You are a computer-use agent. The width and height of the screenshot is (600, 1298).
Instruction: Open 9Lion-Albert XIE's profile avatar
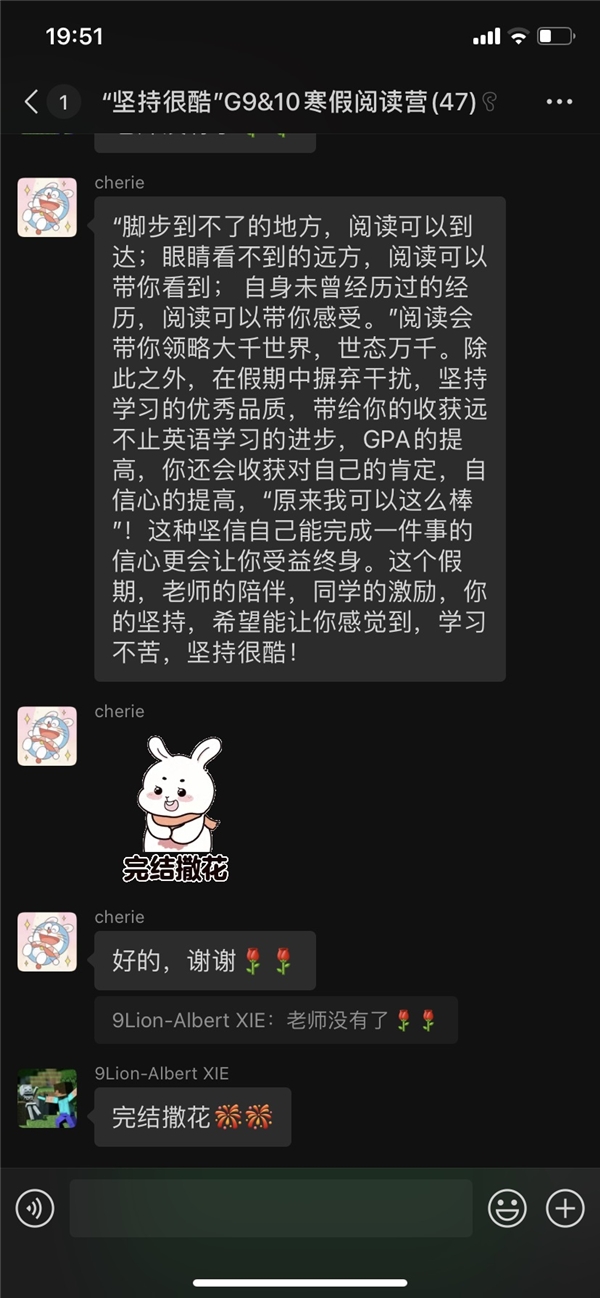click(x=47, y=1098)
